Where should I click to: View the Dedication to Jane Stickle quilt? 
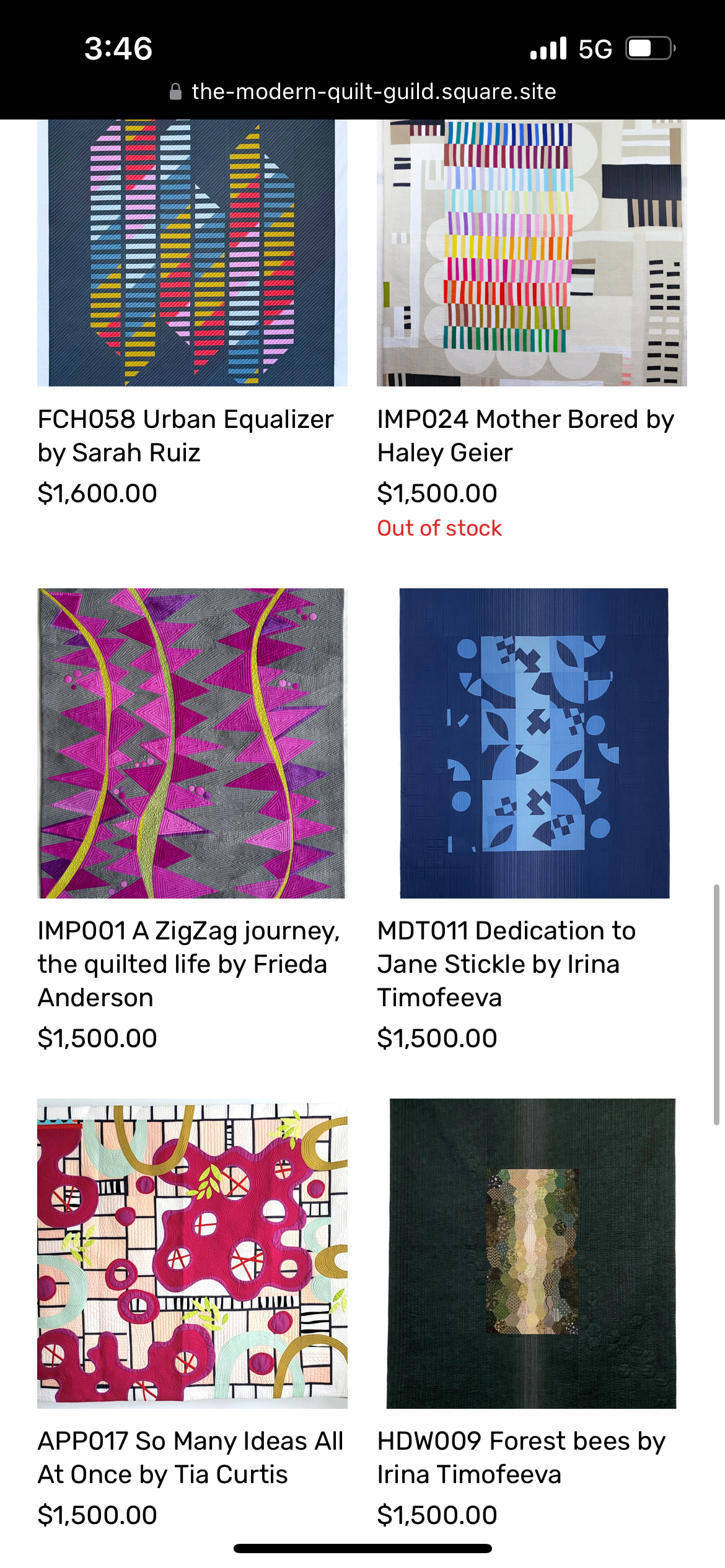[534, 743]
